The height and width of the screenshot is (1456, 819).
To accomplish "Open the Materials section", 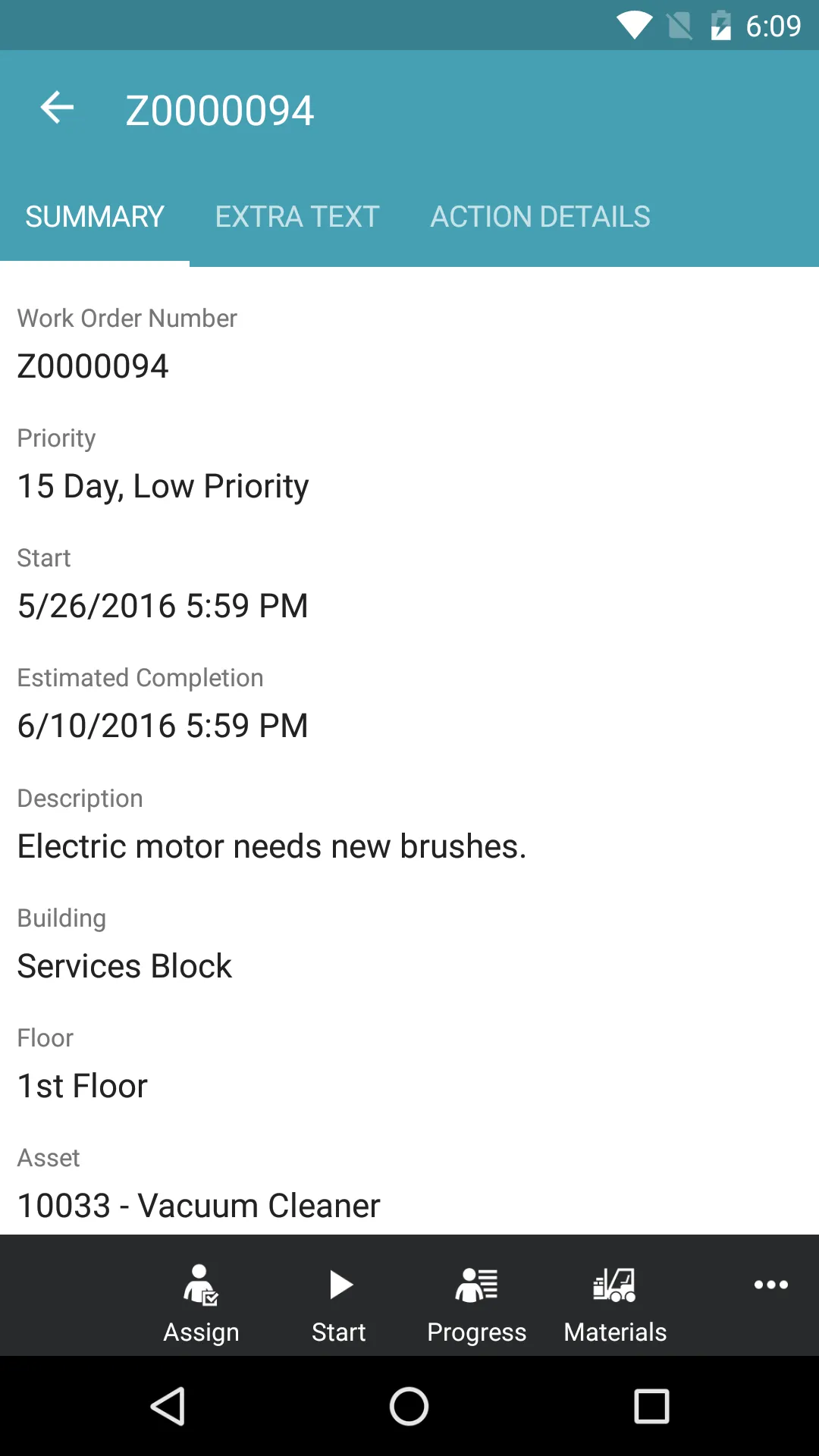I will point(615,1303).
